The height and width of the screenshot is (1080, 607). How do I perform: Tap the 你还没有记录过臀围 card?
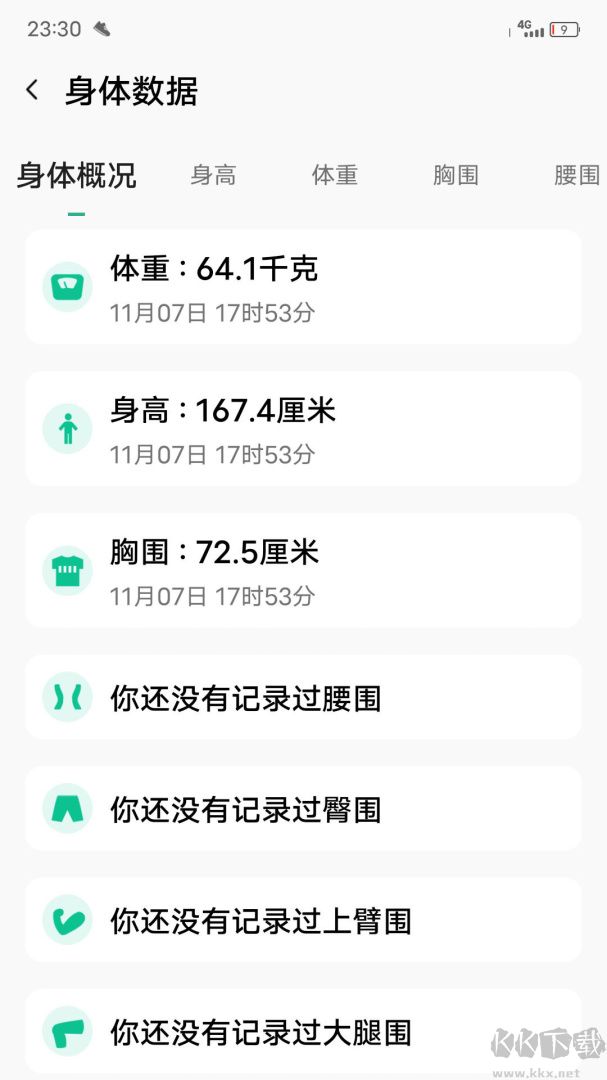[303, 809]
